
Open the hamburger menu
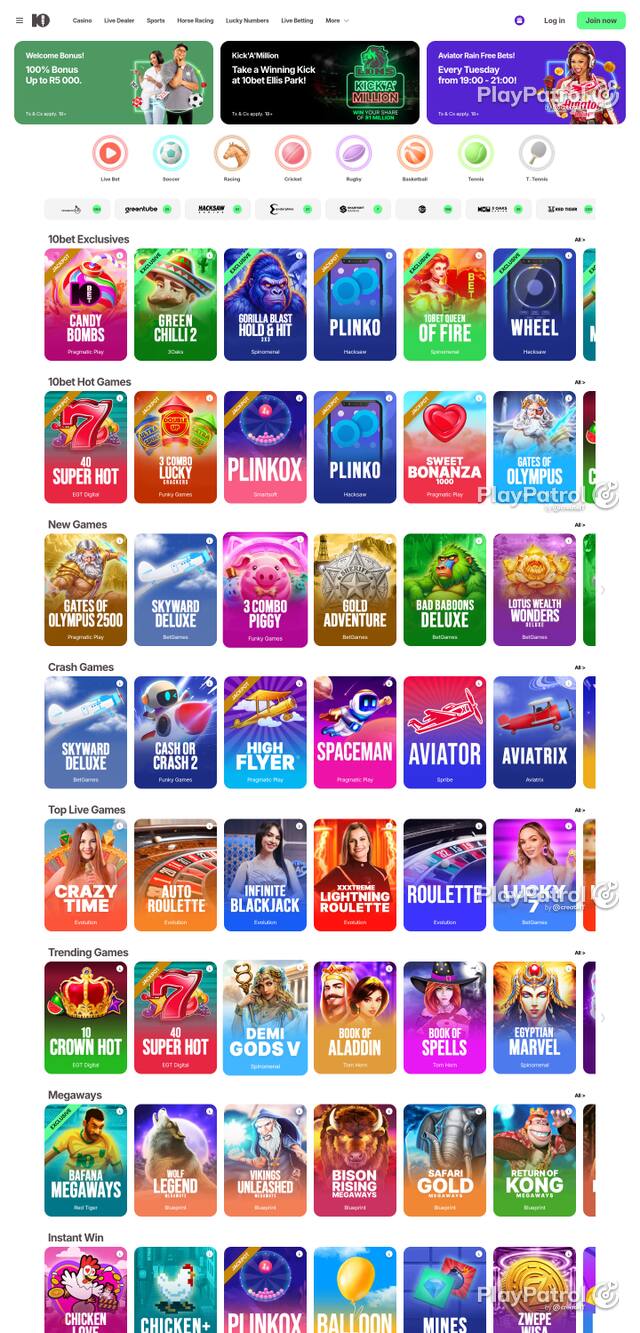19,20
